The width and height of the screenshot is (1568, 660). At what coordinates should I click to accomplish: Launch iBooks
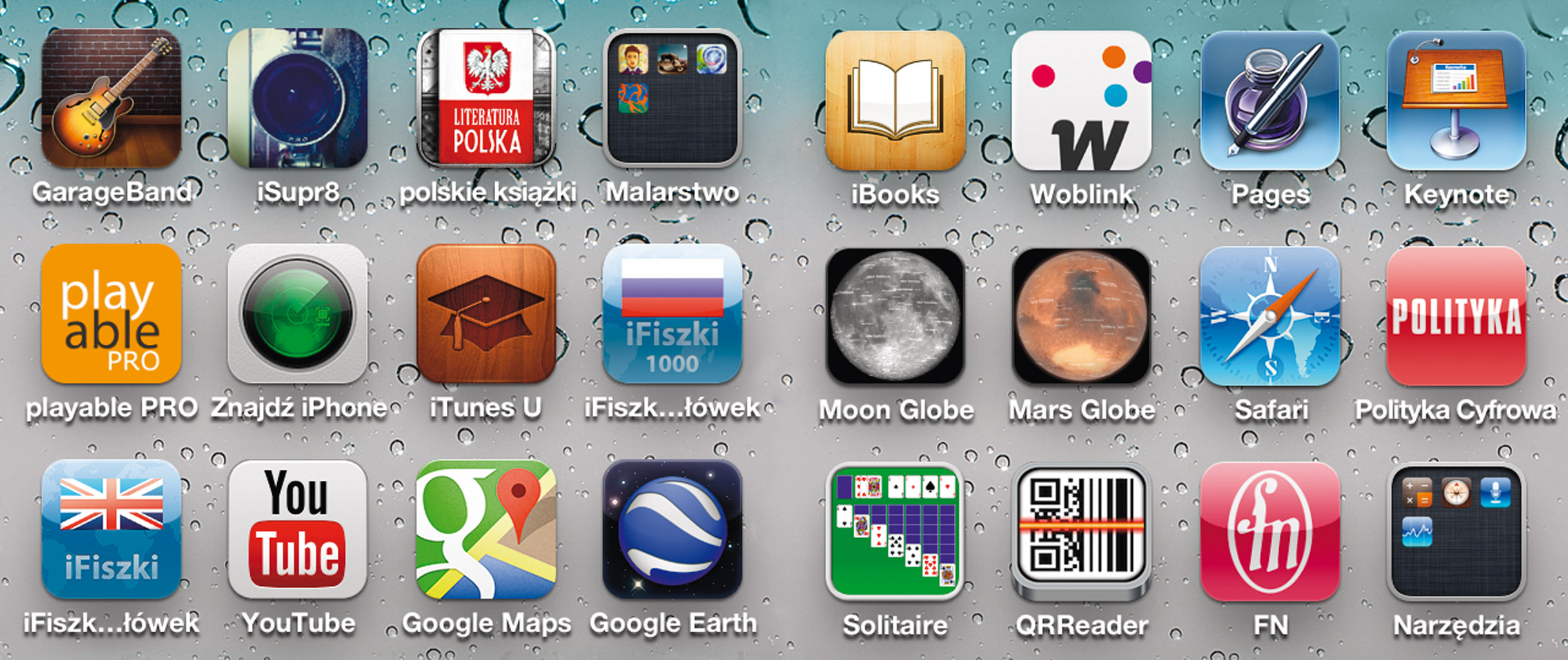click(x=895, y=101)
